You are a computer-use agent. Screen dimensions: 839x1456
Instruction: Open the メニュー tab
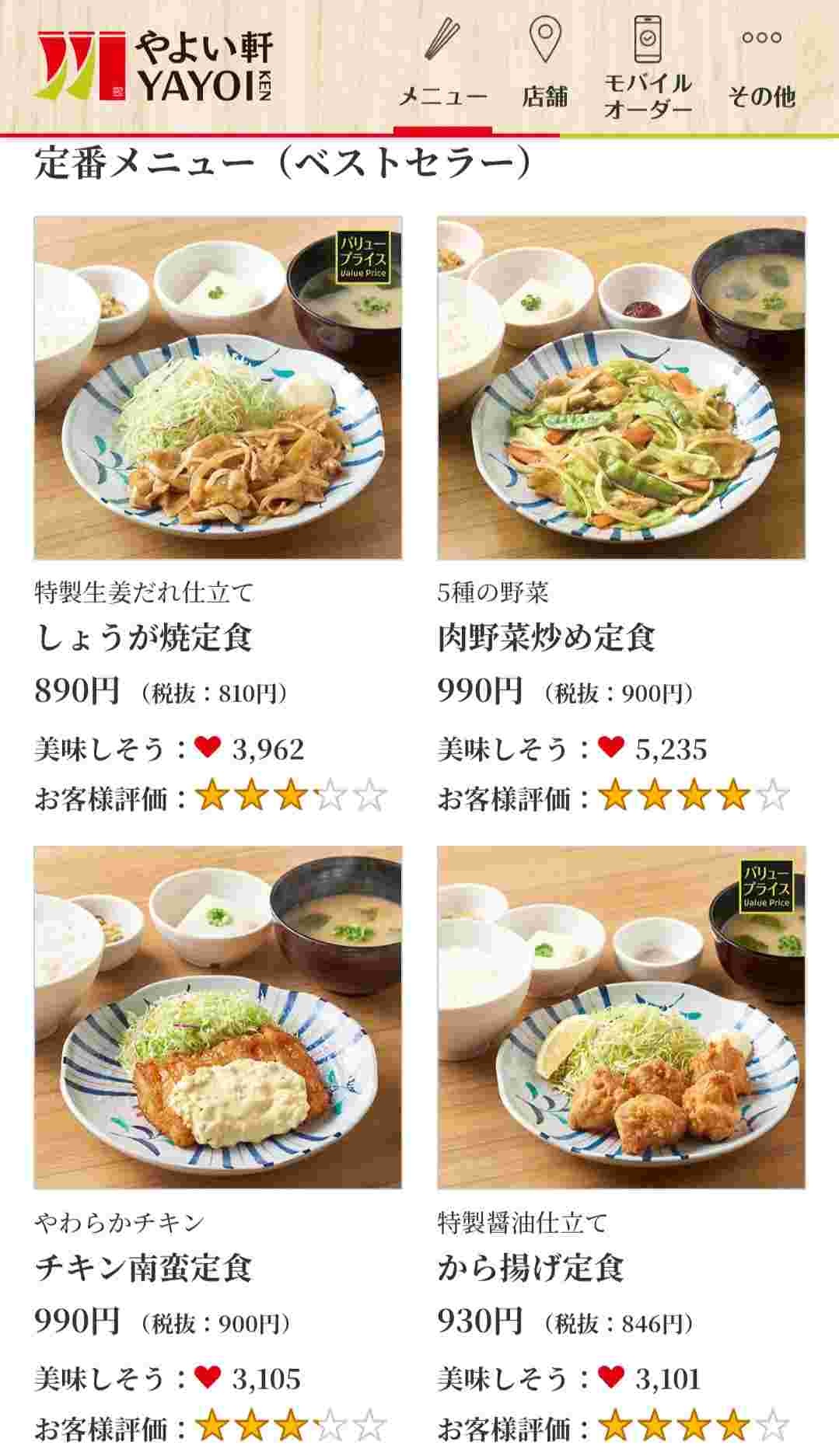point(442,67)
